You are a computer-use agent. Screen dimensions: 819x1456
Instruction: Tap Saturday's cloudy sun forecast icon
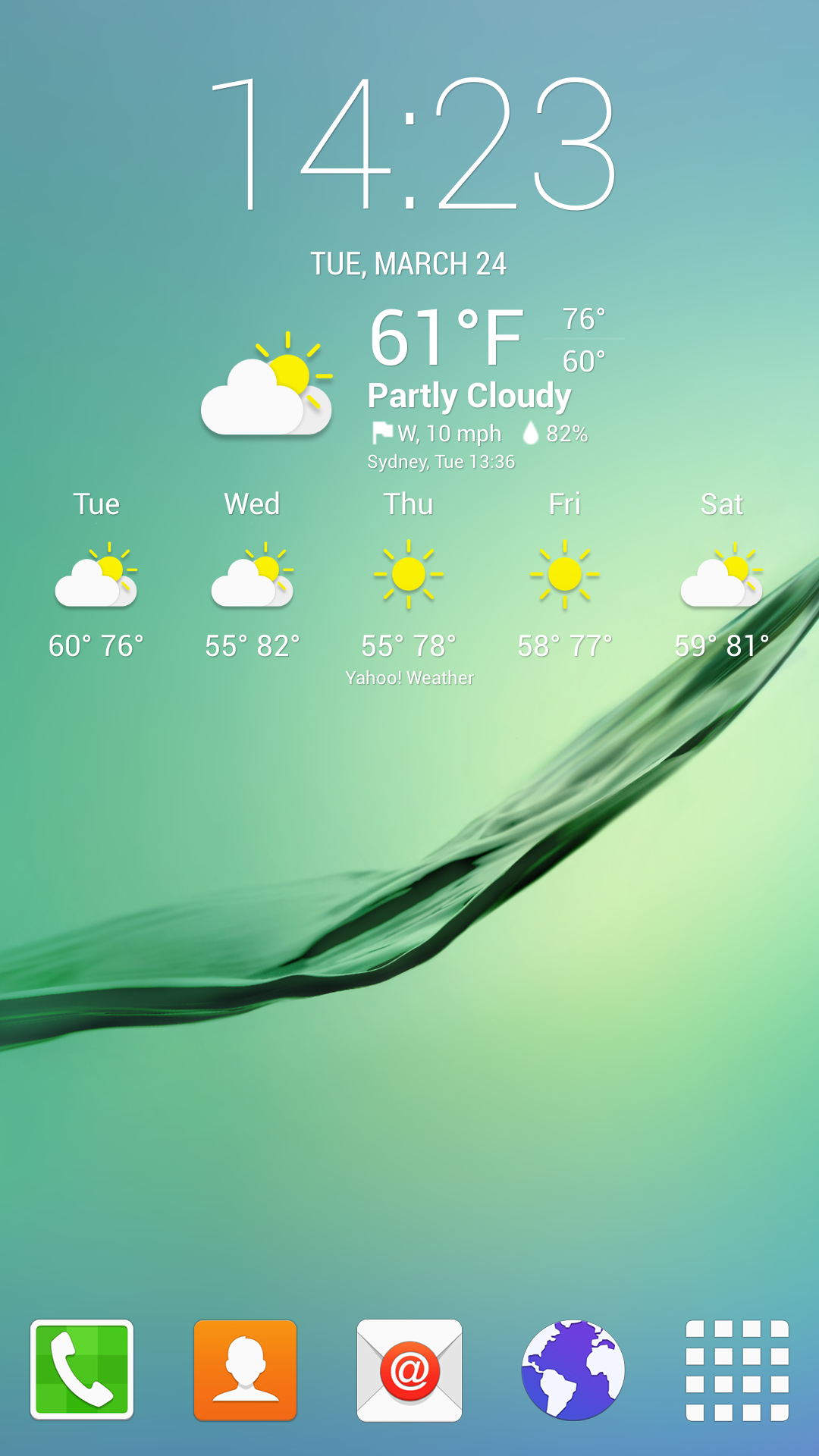[x=720, y=576]
